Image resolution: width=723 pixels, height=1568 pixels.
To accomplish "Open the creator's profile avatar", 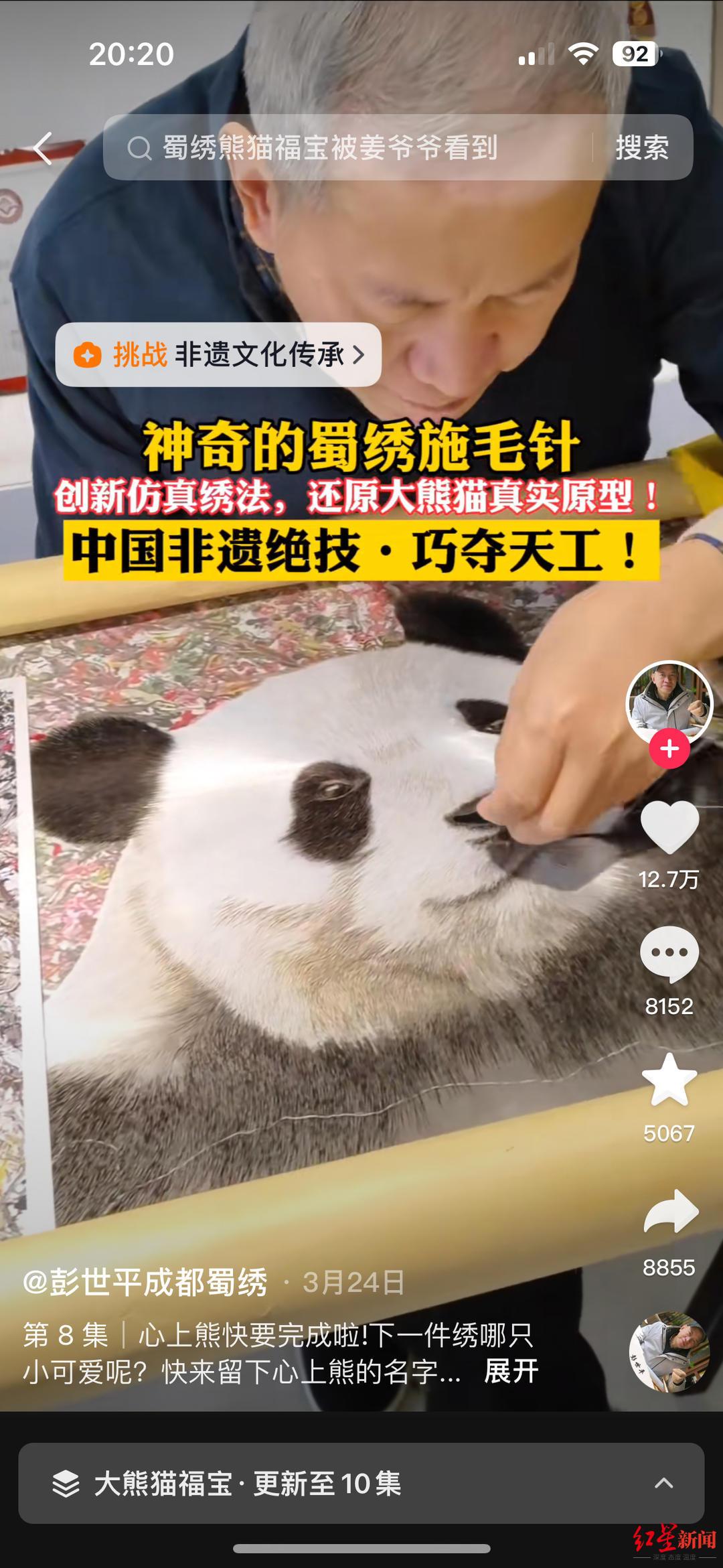I will [669, 703].
